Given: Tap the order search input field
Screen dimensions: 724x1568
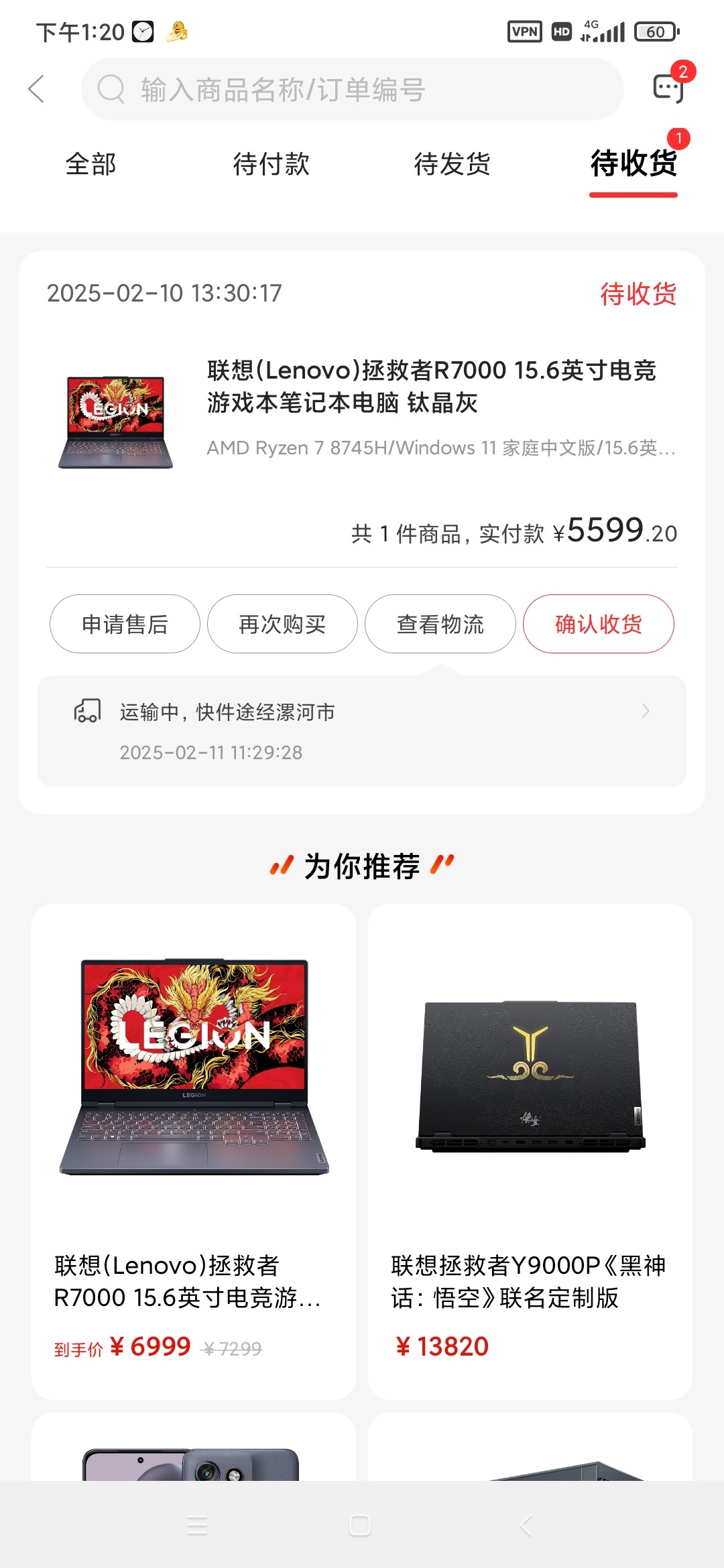Looking at the screenshot, I should coord(352,89).
